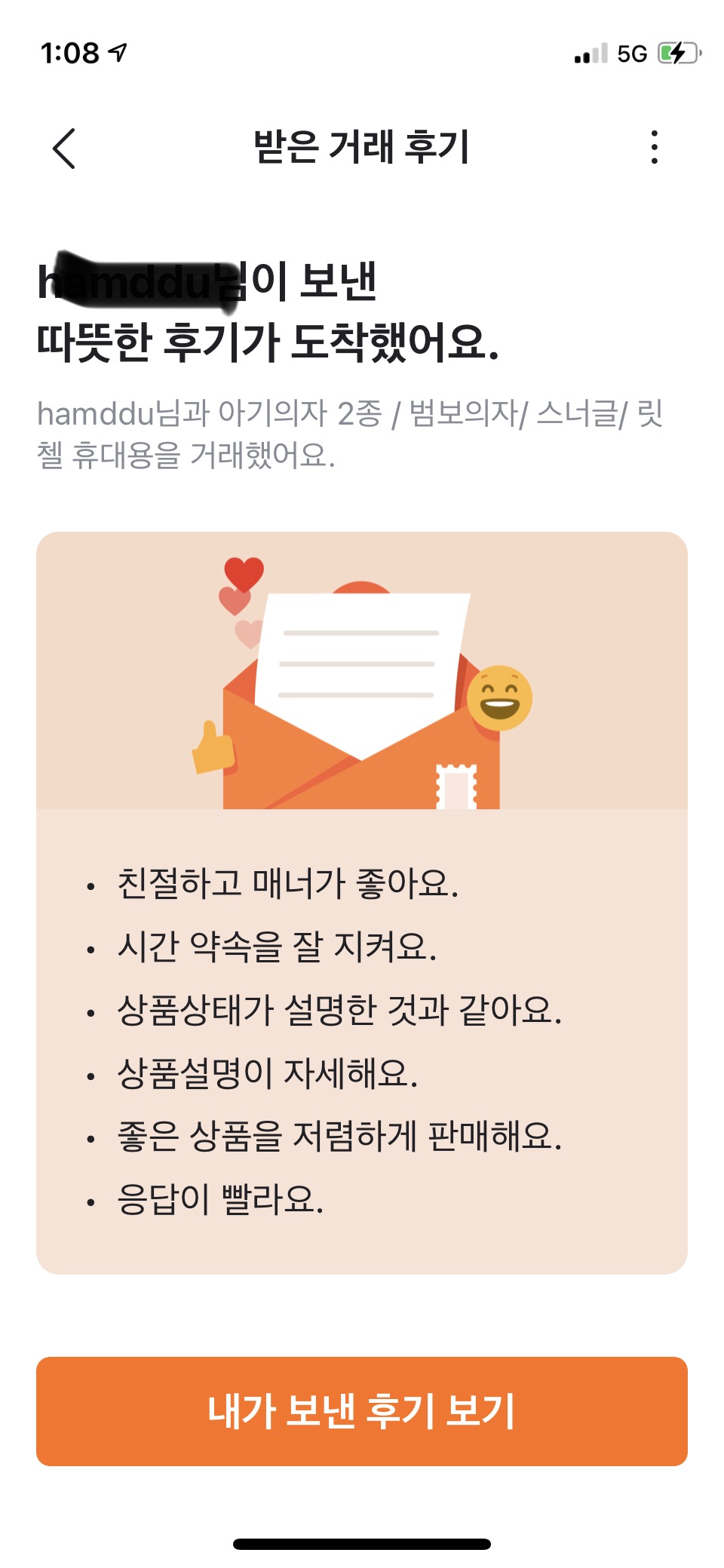Open the three-dot overflow menu
This screenshot has width=724, height=1568.
coord(654,147)
